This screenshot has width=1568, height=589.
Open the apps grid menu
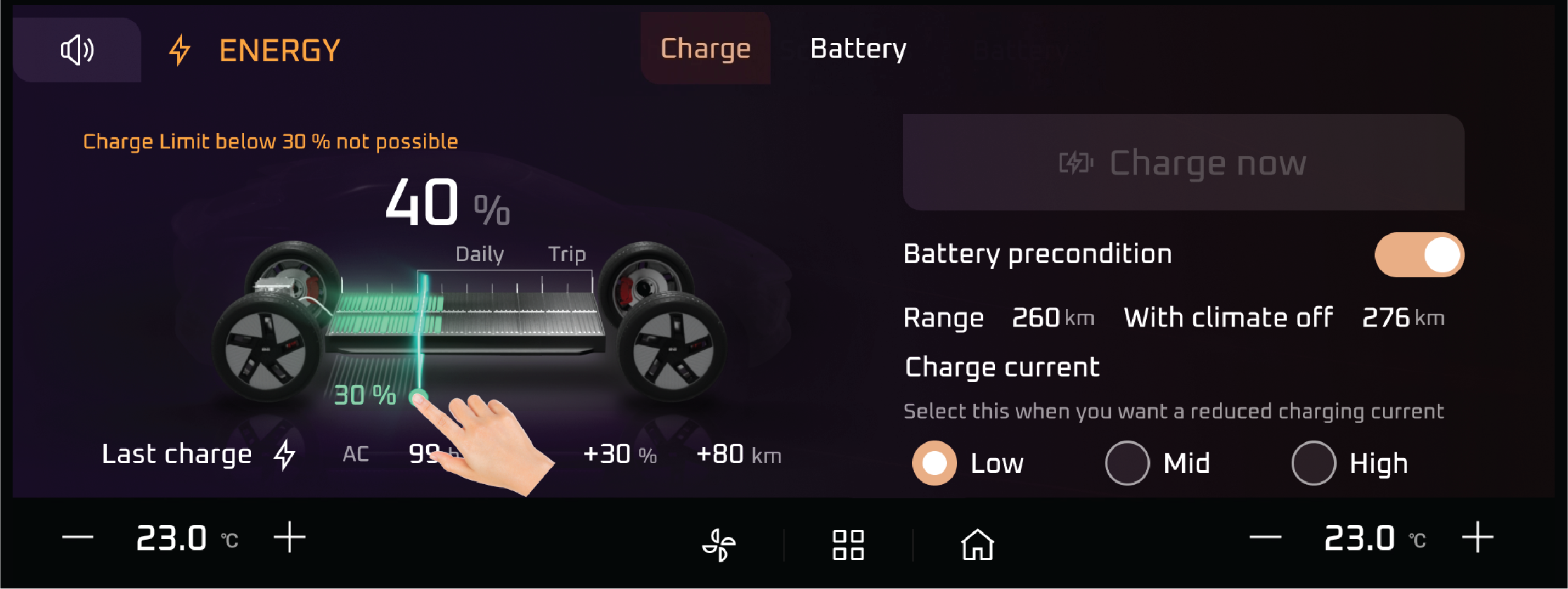click(848, 545)
